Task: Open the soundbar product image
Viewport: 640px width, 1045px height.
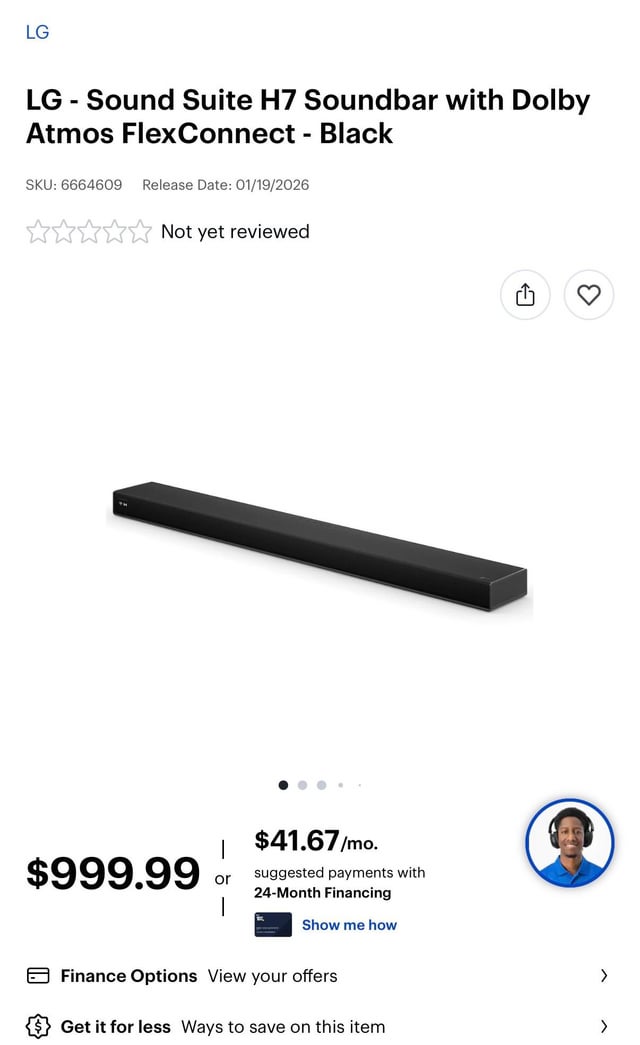Action: pos(320,547)
